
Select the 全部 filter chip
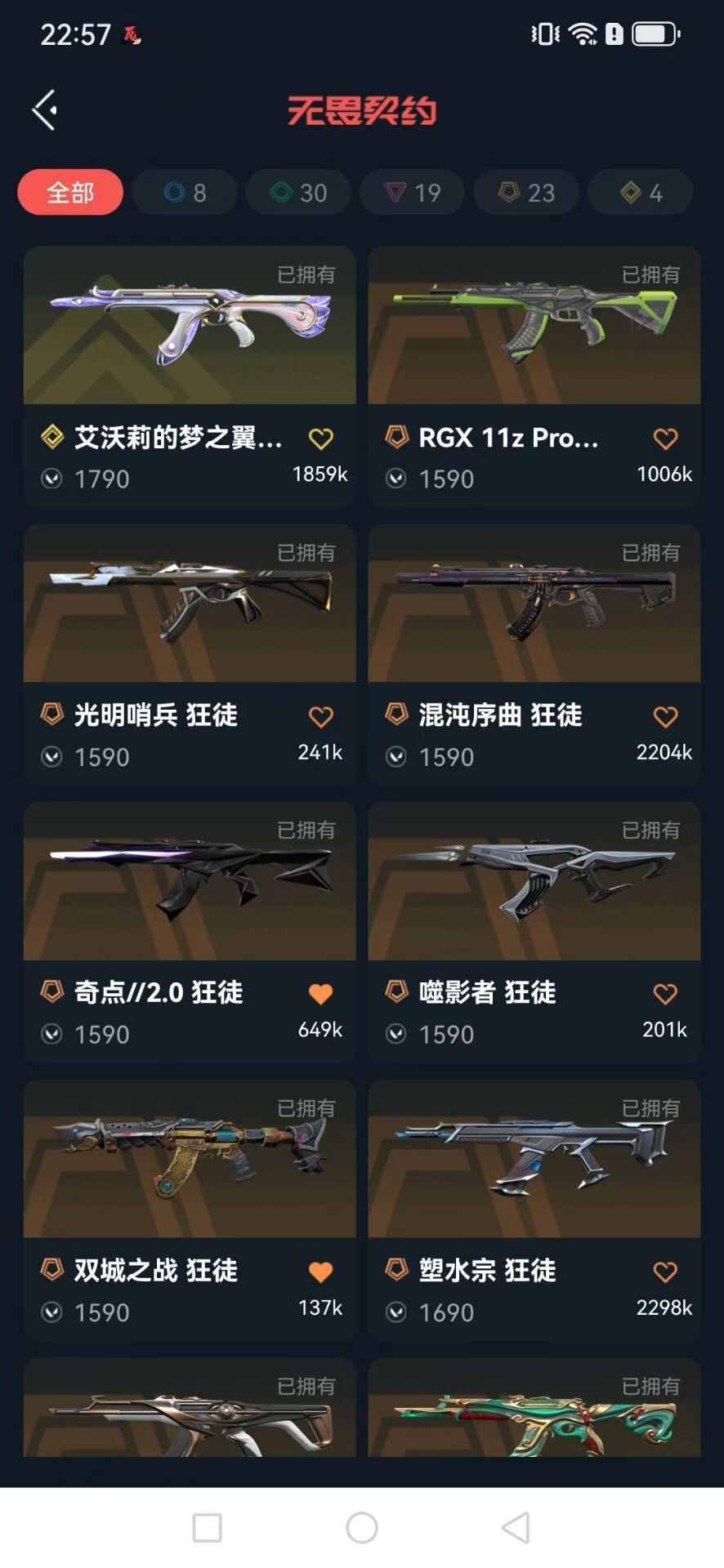70,193
